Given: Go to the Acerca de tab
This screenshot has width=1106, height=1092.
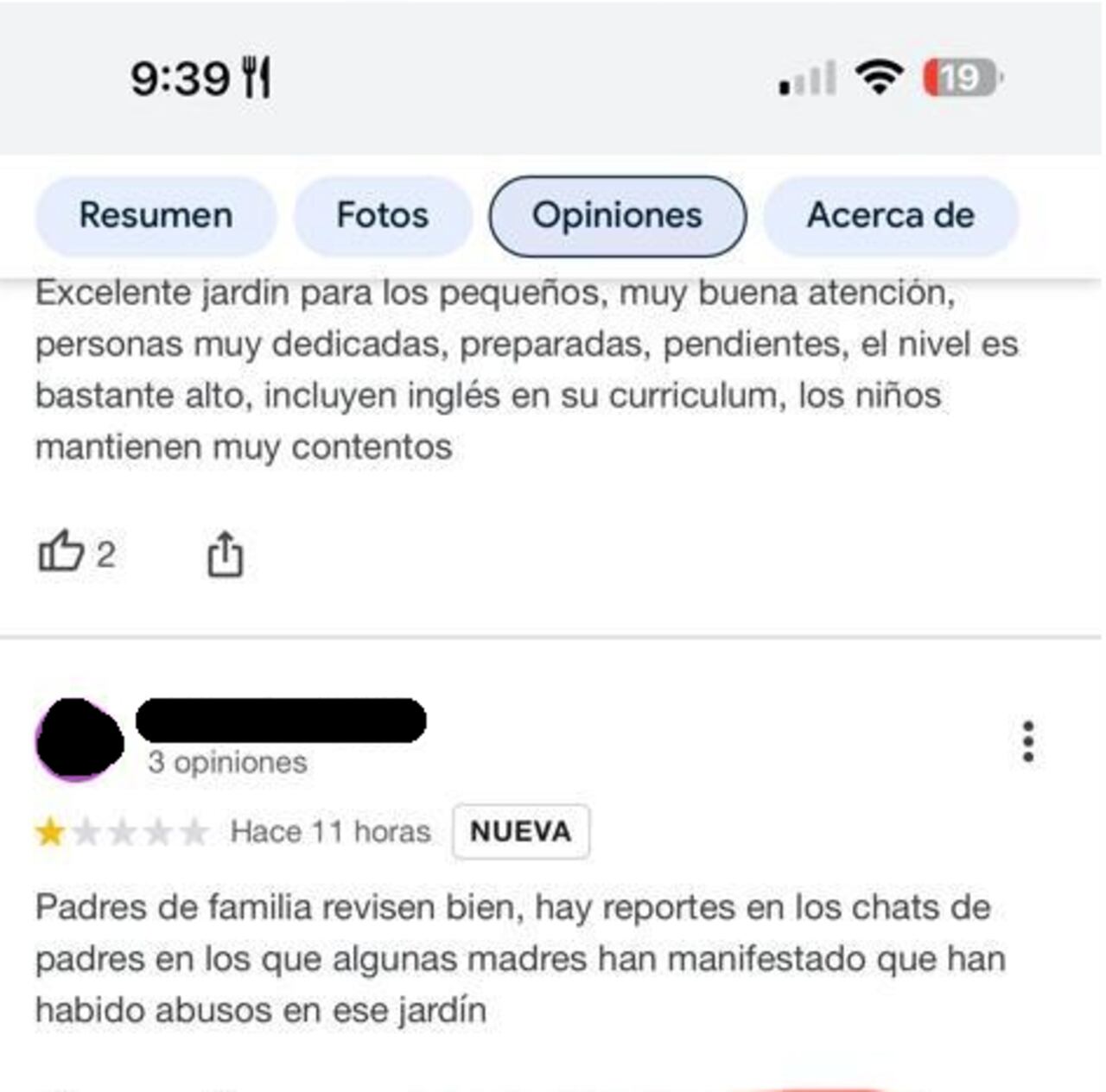Looking at the screenshot, I should (x=890, y=216).
